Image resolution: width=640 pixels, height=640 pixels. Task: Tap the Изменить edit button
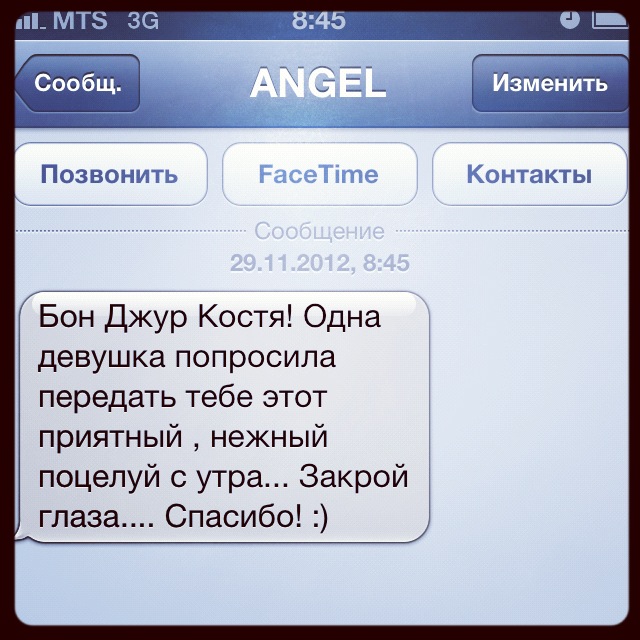click(x=549, y=84)
